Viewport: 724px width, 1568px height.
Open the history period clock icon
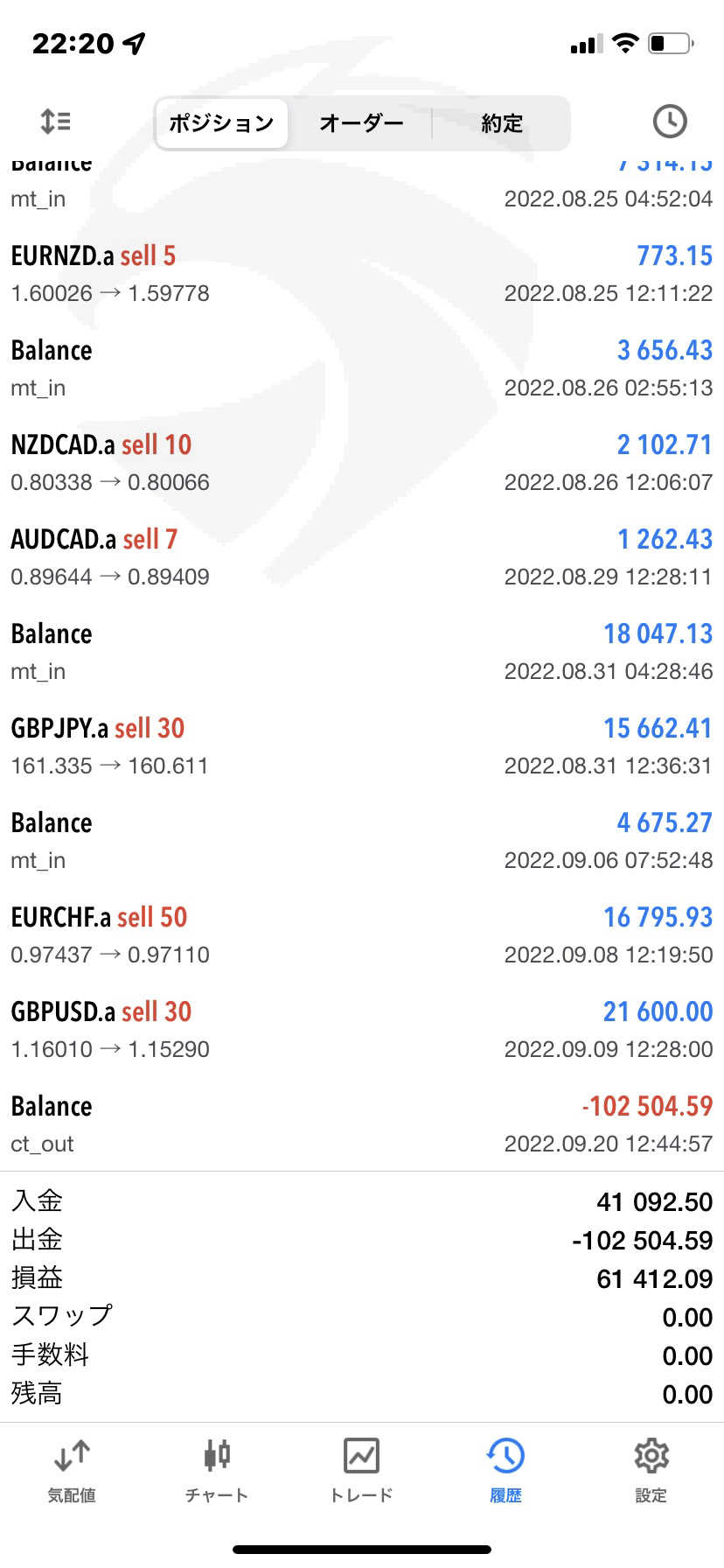pyautogui.click(x=670, y=121)
